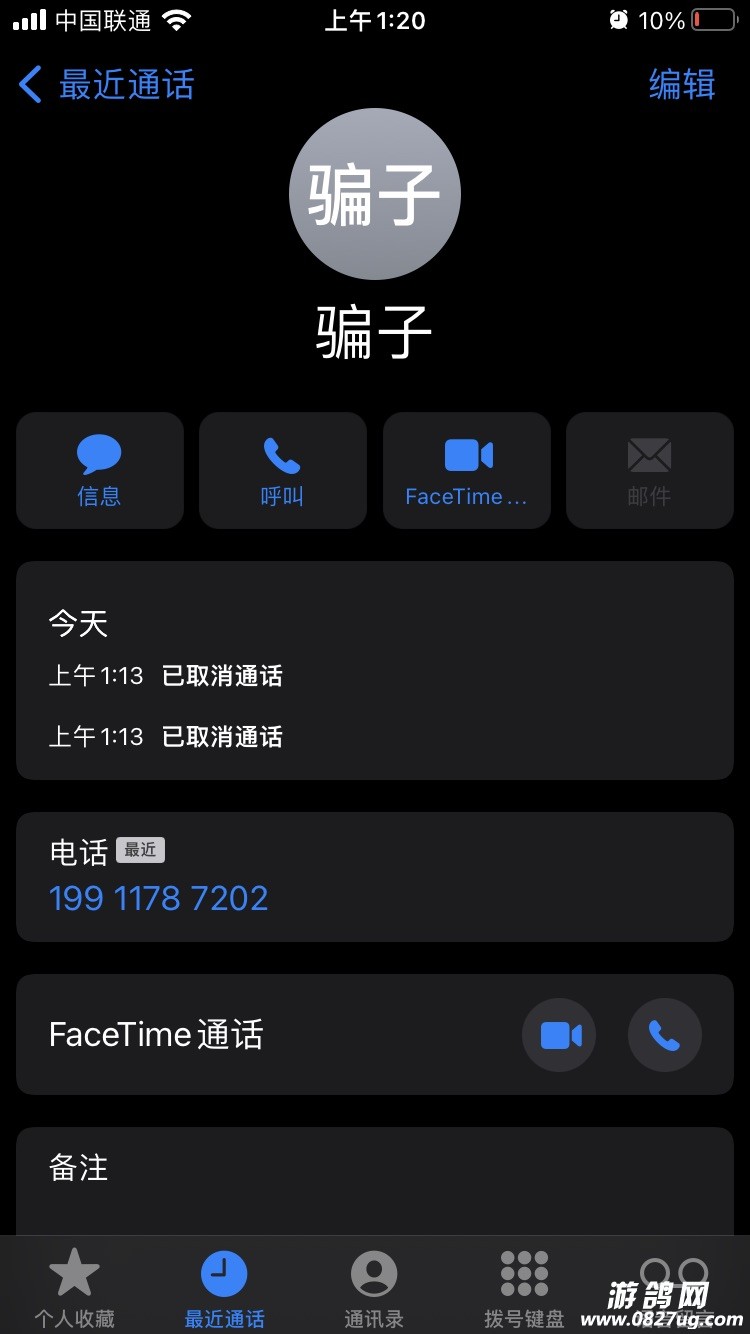Dial phone number 199 1178 7202

click(x=159, y=898)
